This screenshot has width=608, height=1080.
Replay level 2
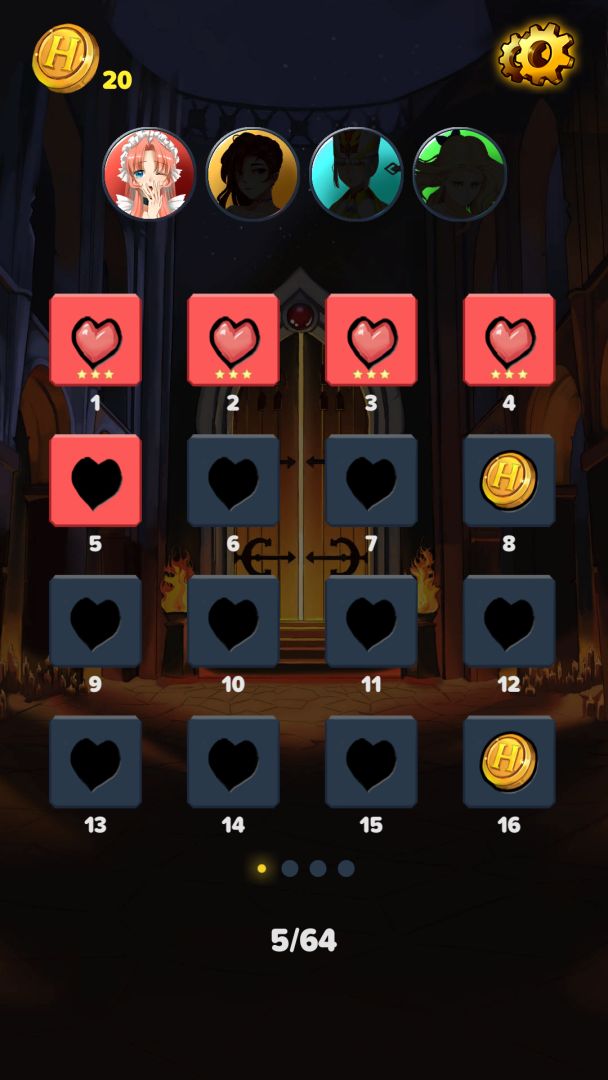click(x=233, y=340)
